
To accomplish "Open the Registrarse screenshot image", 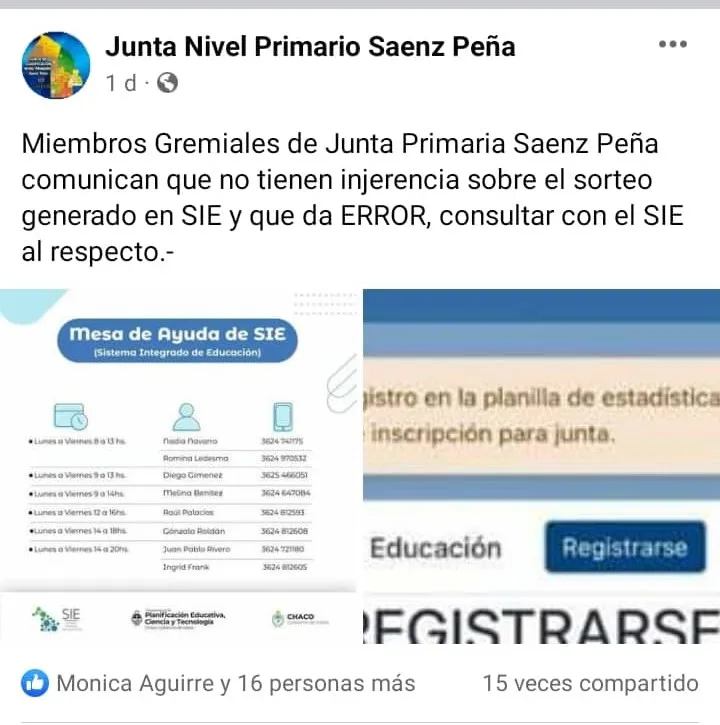I will tap(541, 465).
